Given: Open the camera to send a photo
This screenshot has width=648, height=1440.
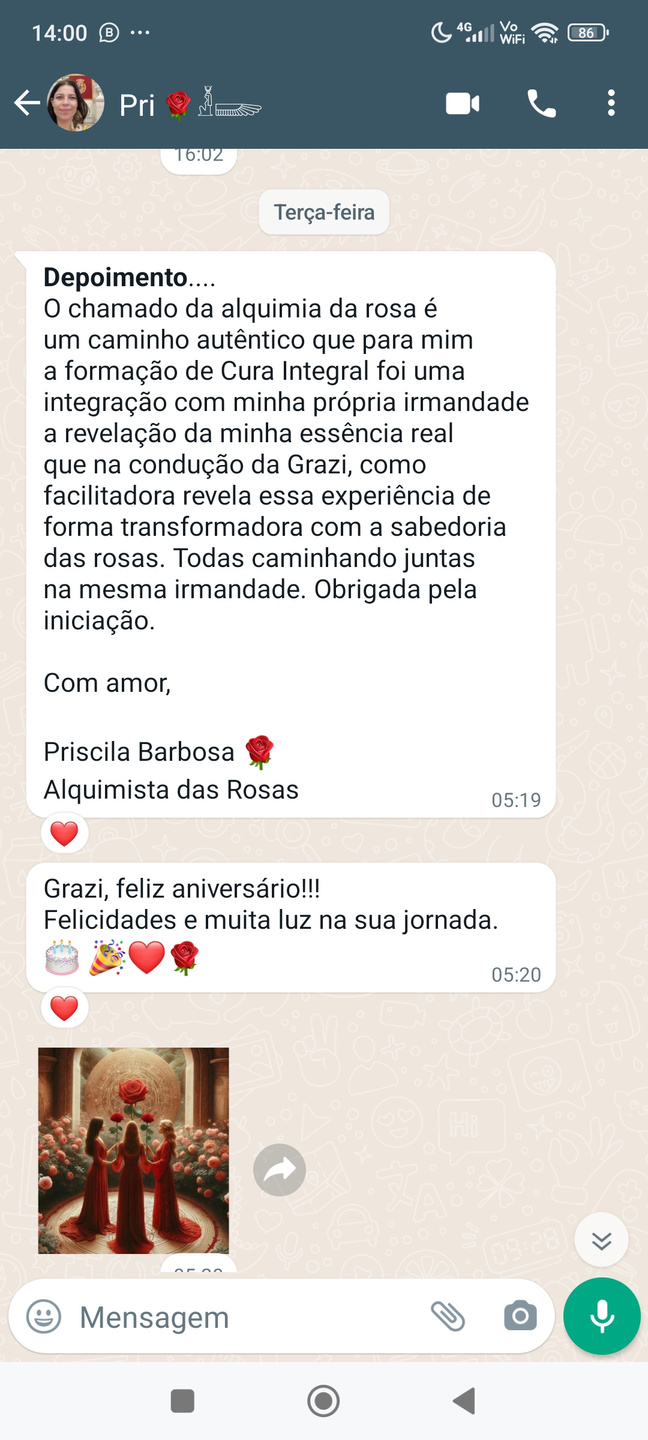Looking at the screenshot, I should tap(519, 1317).
